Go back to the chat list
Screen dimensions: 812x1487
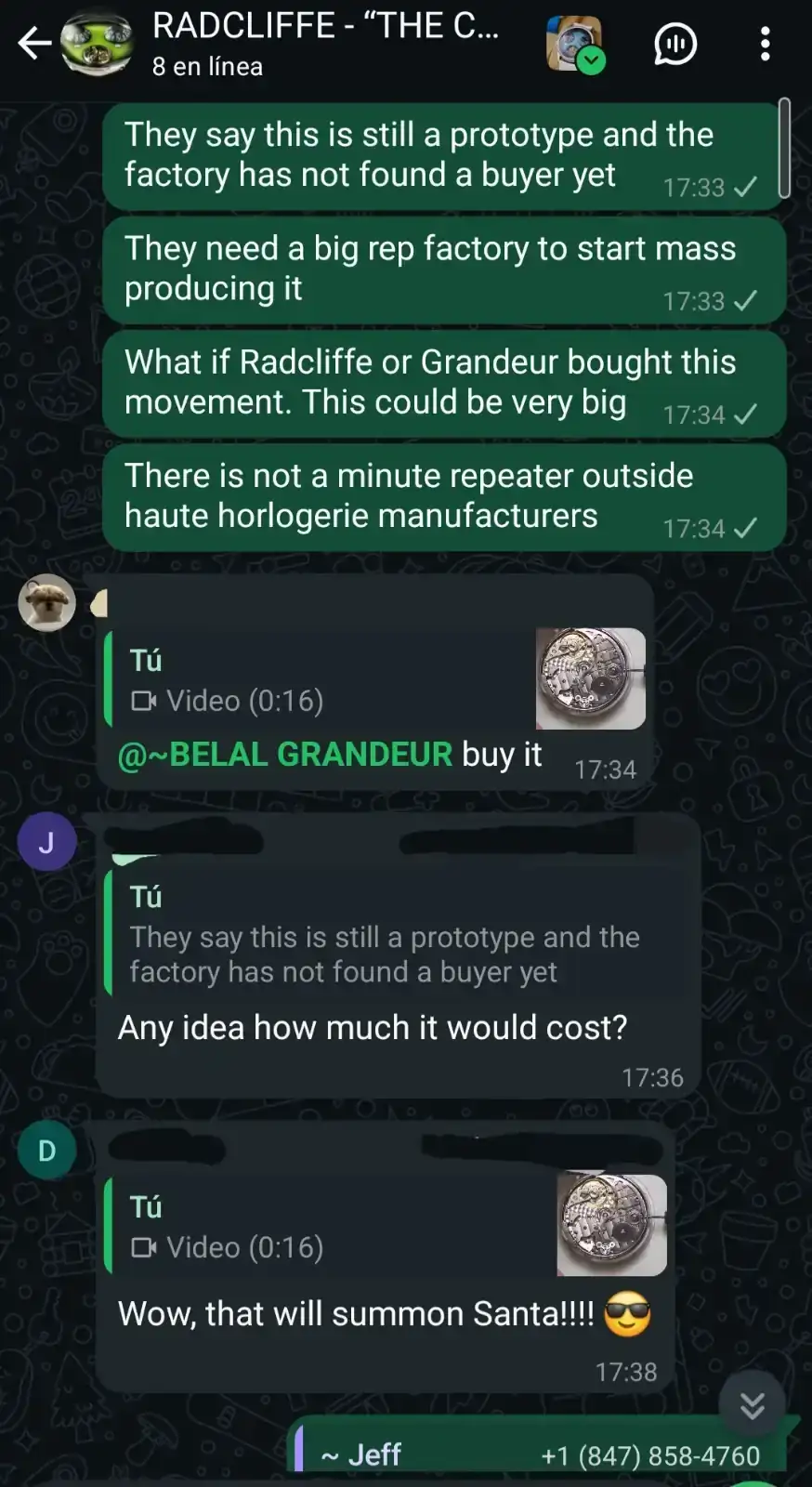(33, 43)
